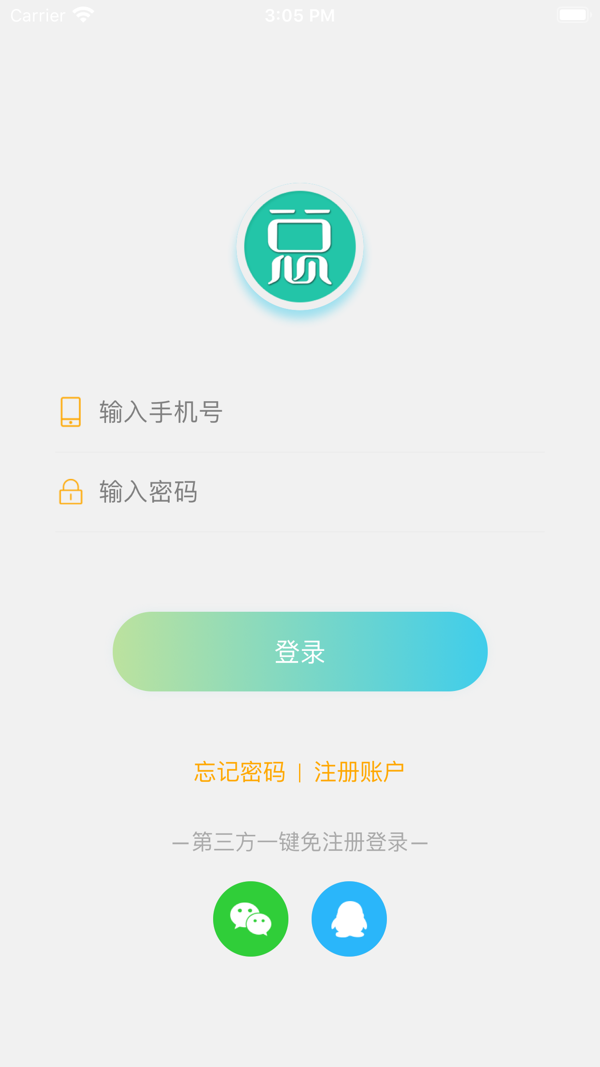Tap the 登录 login button
The height and width of the screenshot is (1067, 600).
300,652
